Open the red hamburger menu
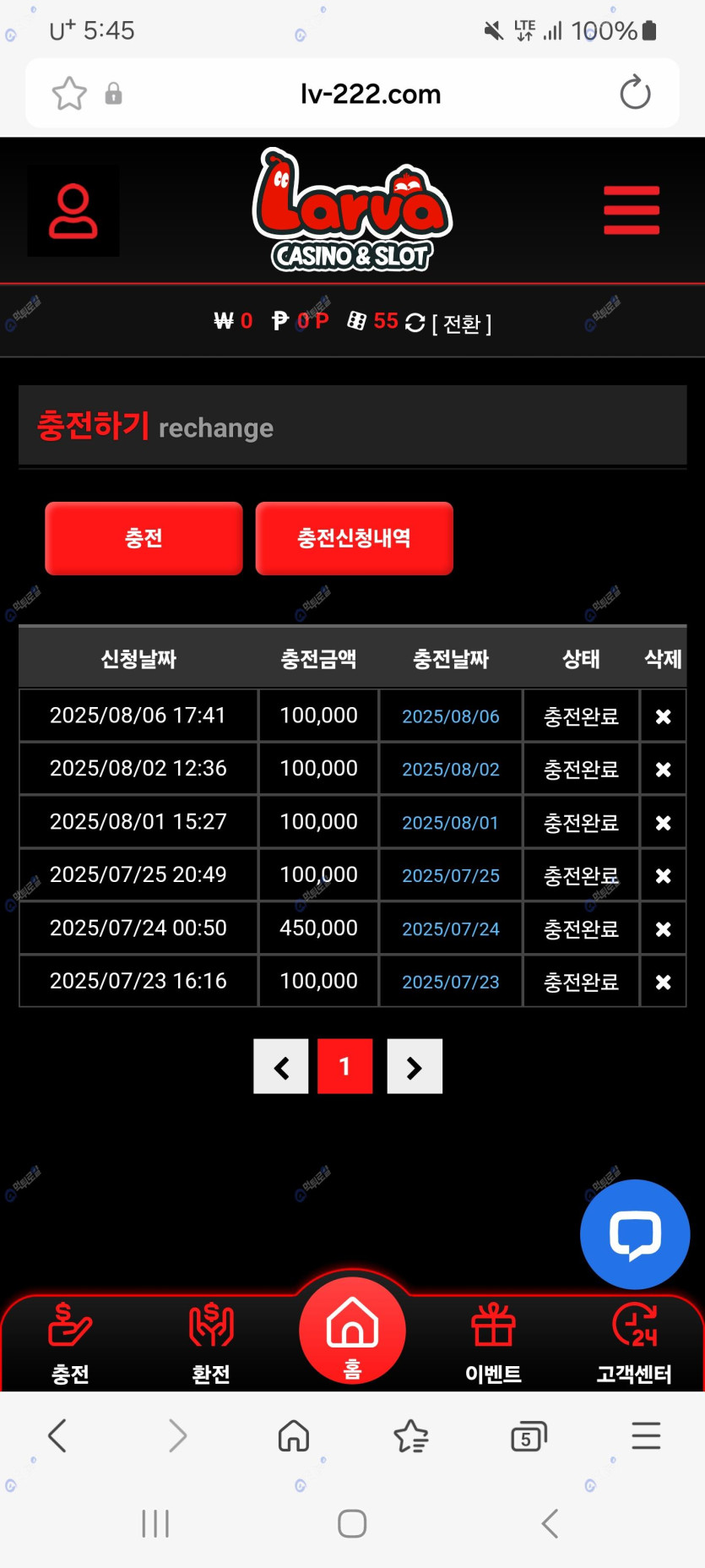The image size is (705, 1568). [631, 210]
